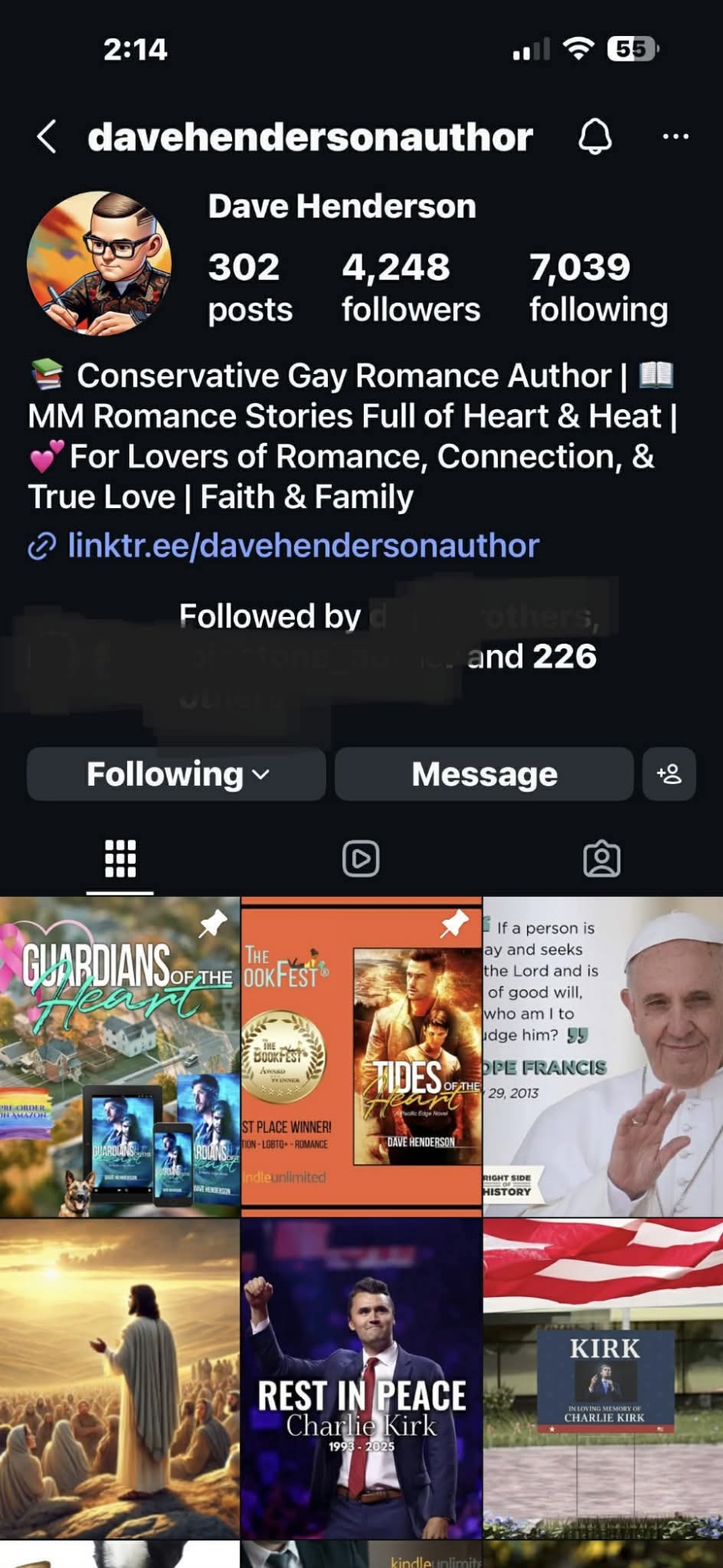Image resolution: width=723 pixels, height=1568 pixels.
Task: Open the pinned Guardians of the Heart post
Action: [120, 1057]
